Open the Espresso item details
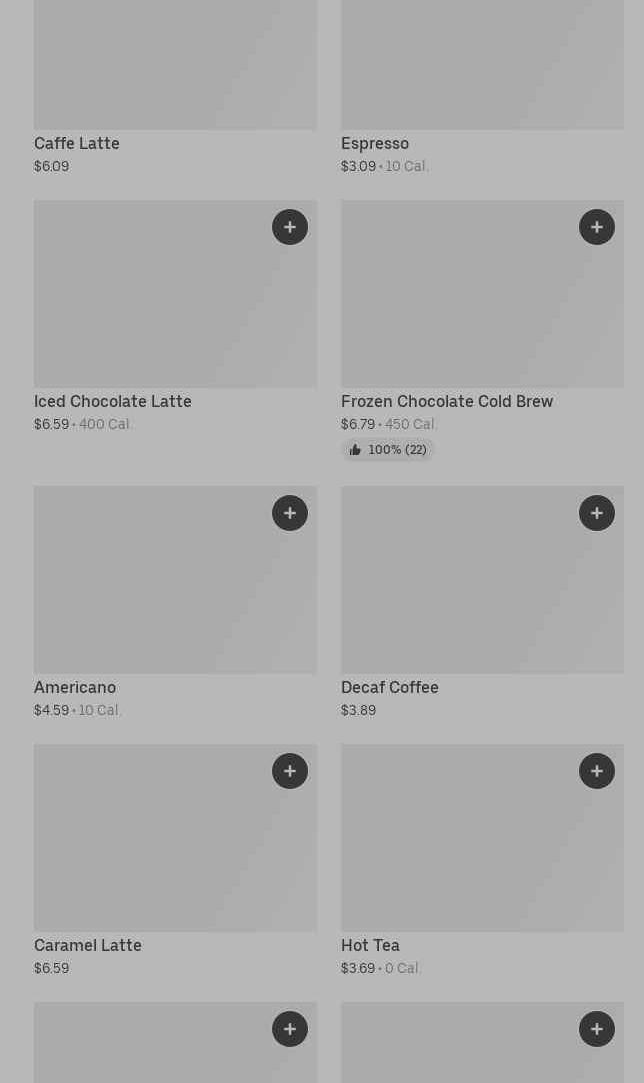 point(482,87)
